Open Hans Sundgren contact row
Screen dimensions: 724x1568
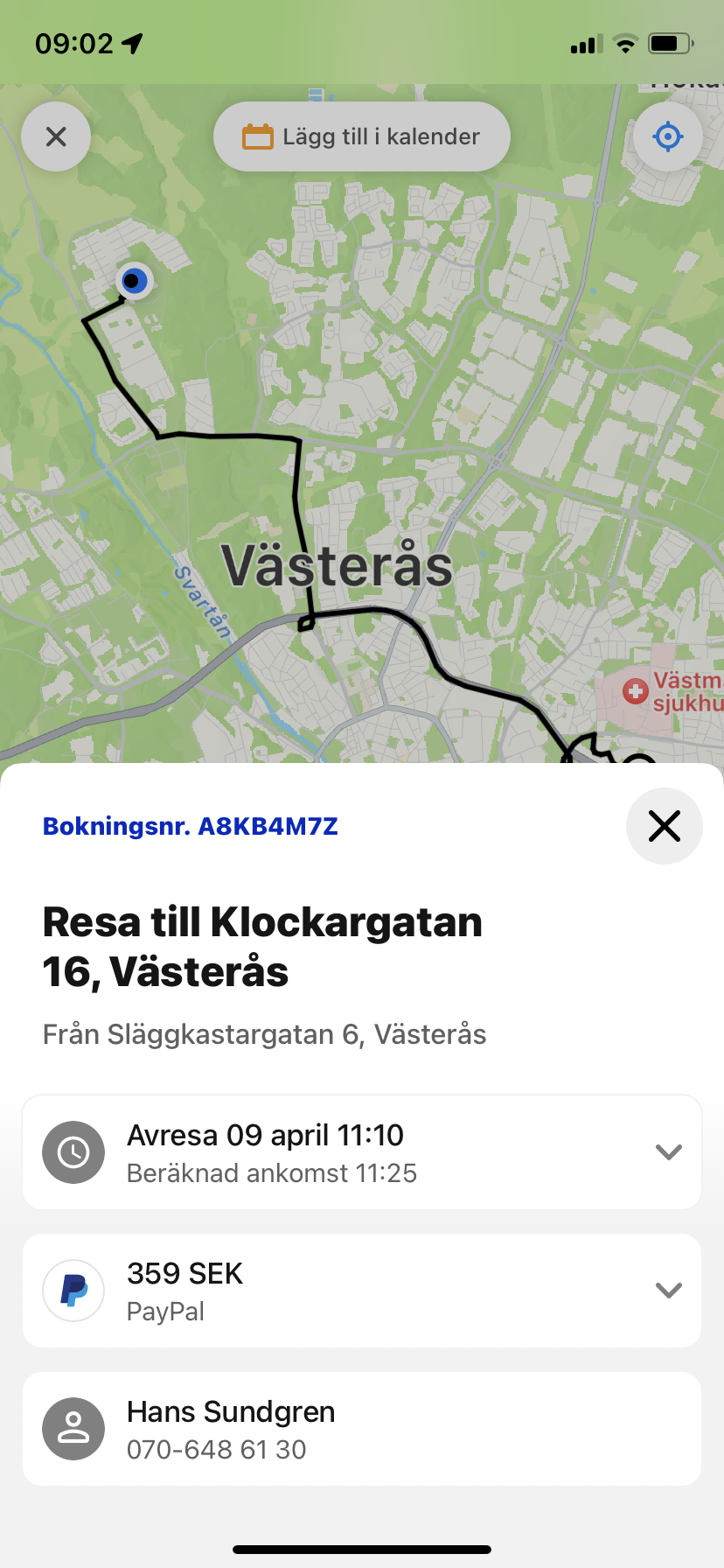(362, 1429)
